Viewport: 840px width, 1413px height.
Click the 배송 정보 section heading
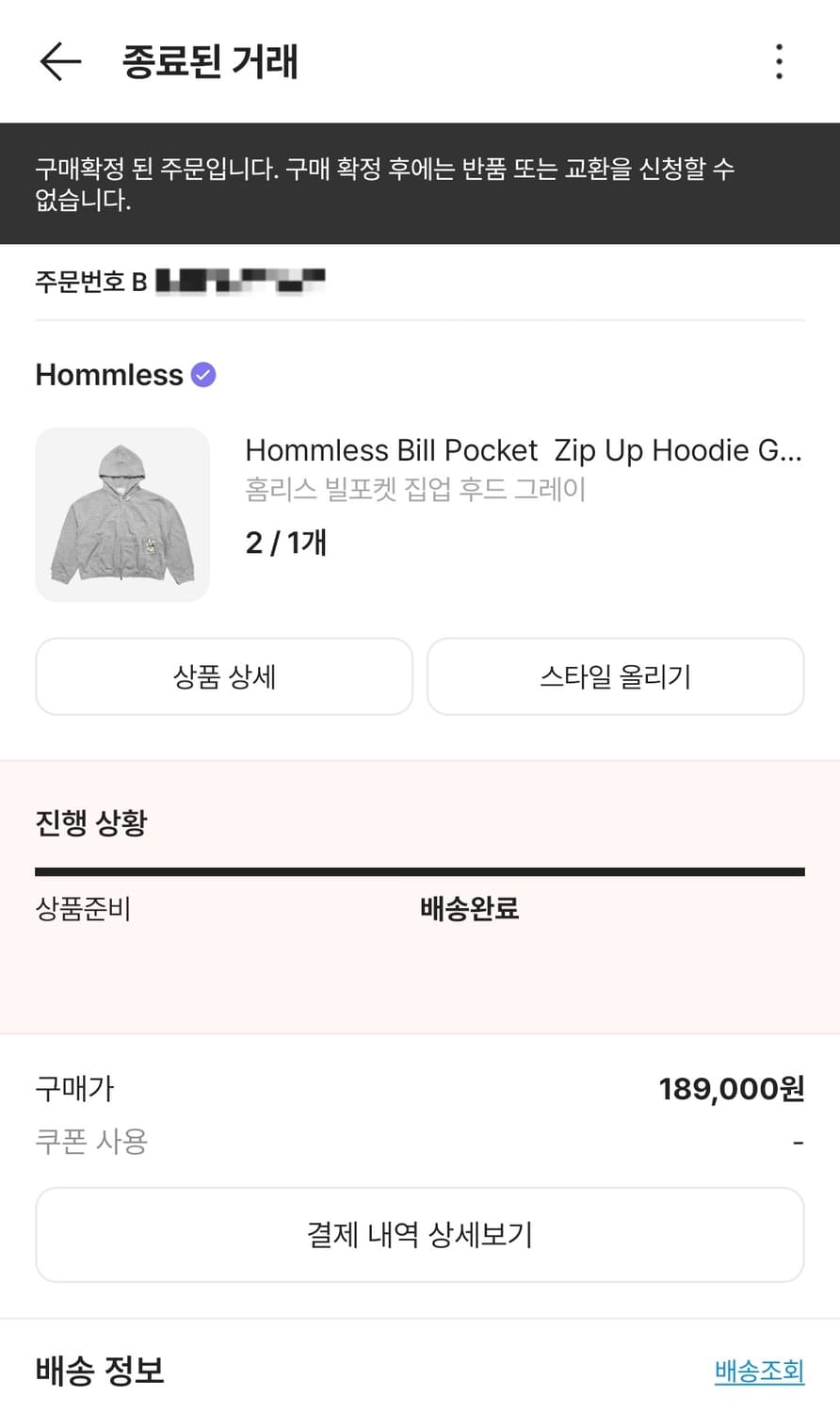[x=98, y=1372]
